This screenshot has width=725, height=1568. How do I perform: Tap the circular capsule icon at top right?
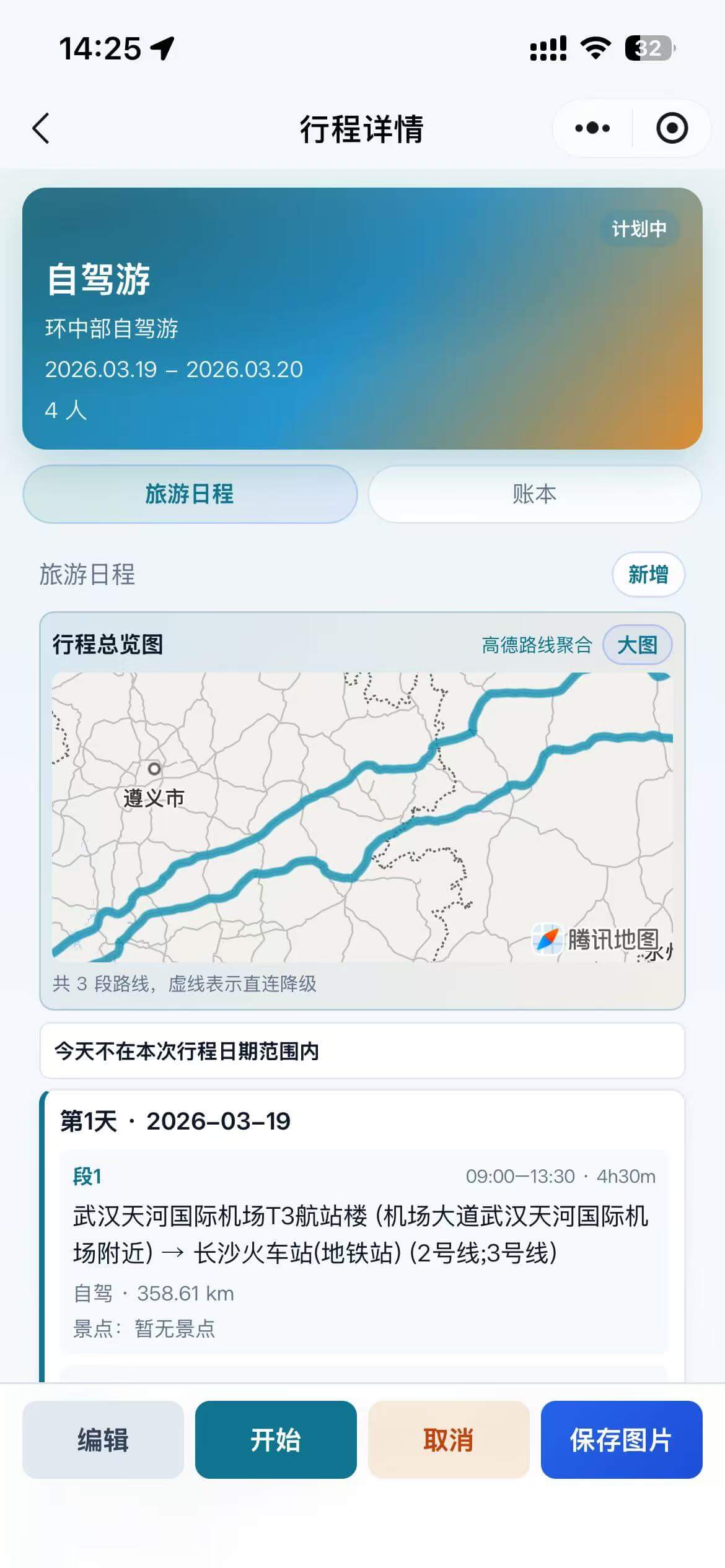point(673,128)
